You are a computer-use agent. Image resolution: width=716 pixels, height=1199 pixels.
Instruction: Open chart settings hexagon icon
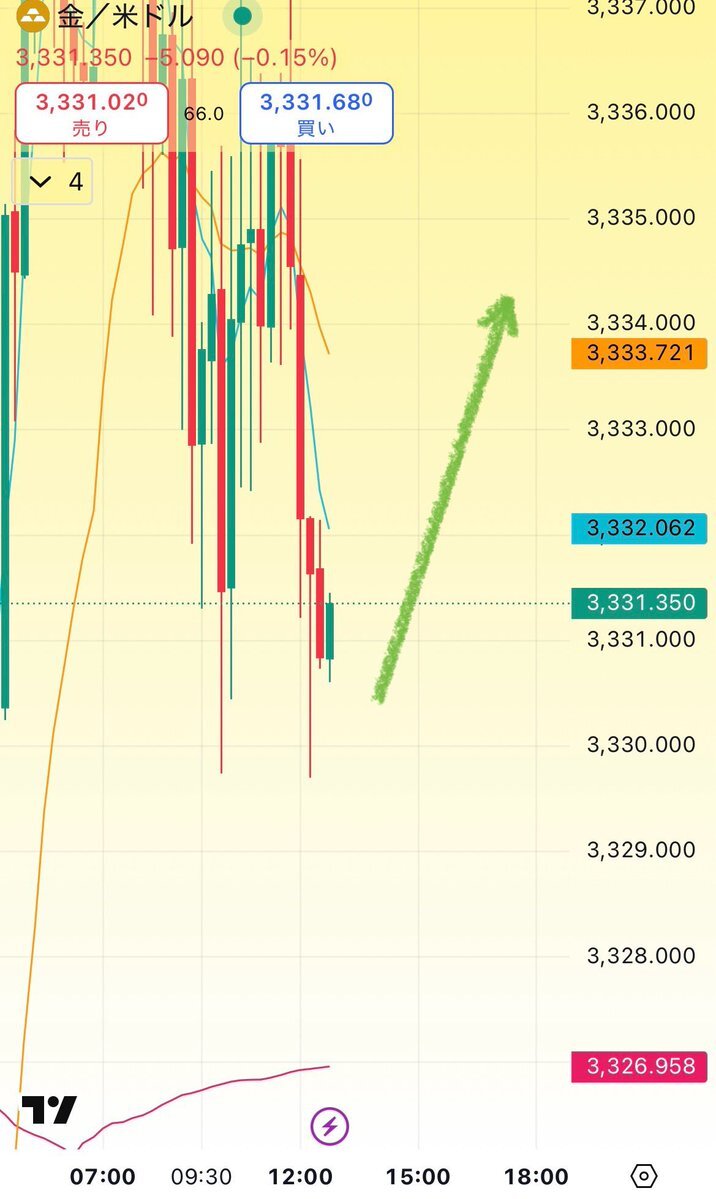[x=644, y=1175]
